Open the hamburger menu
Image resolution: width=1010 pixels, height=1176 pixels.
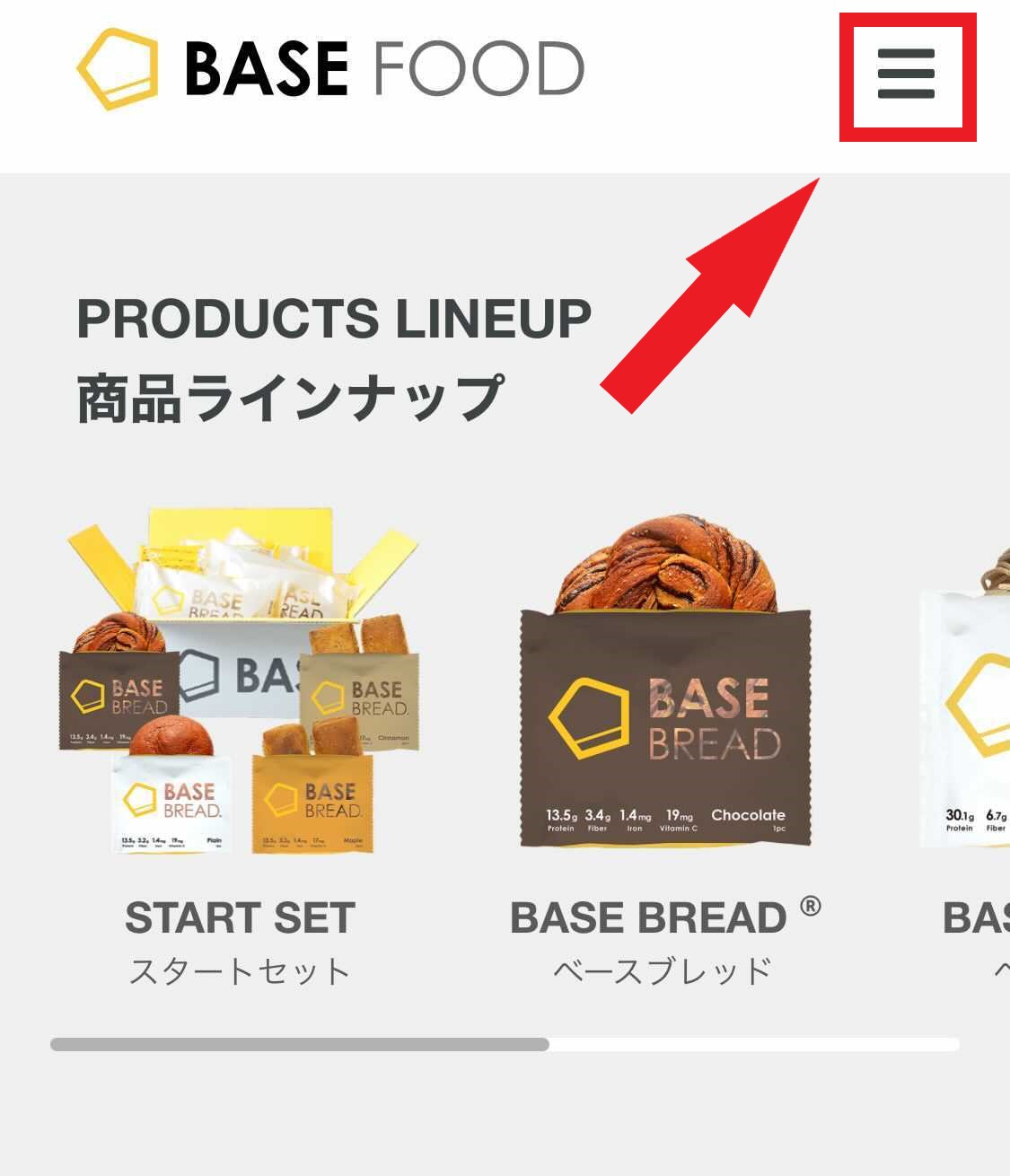coord(906,74)
